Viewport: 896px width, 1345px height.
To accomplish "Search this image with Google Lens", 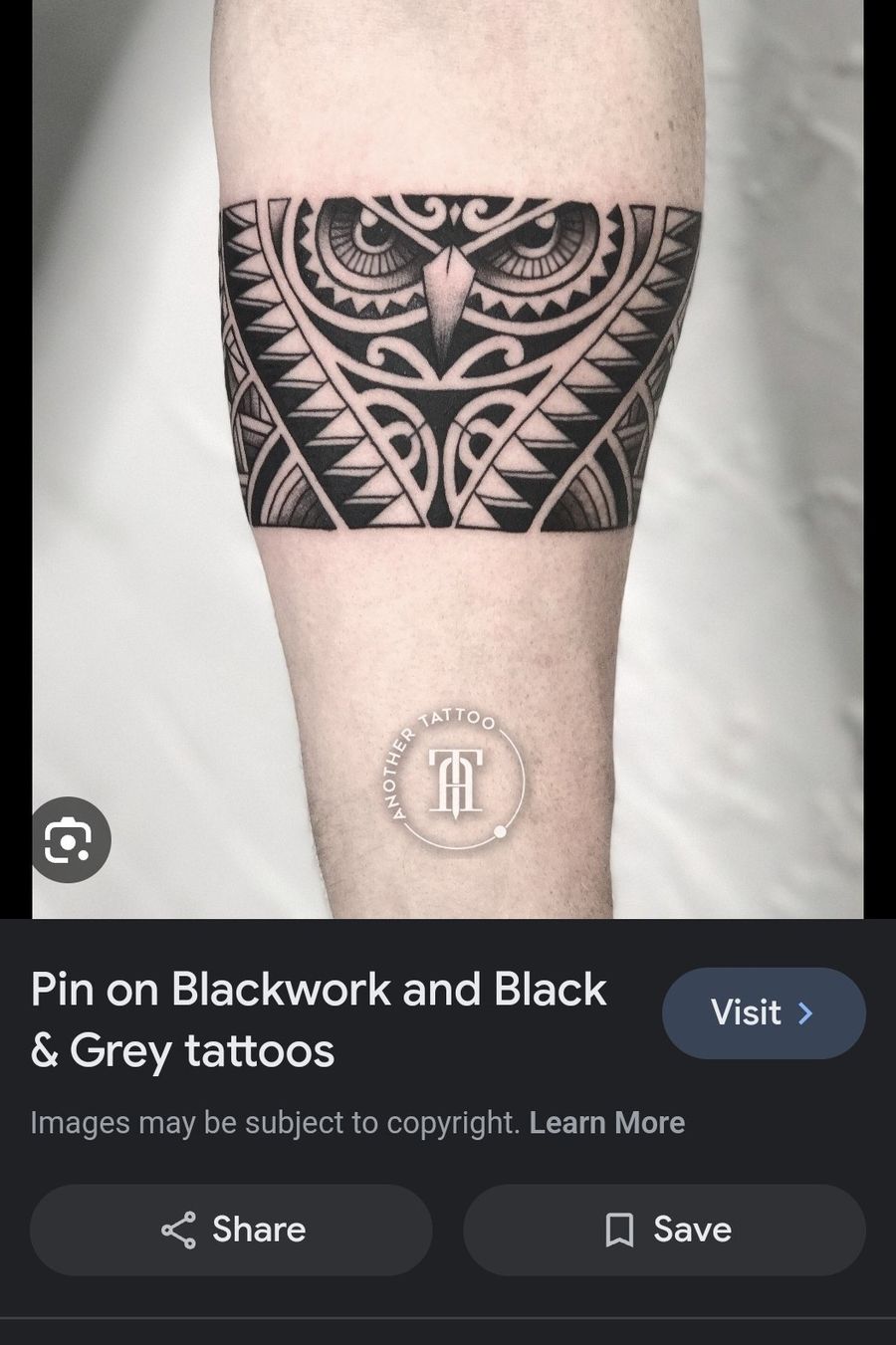I will coord(69,840).
